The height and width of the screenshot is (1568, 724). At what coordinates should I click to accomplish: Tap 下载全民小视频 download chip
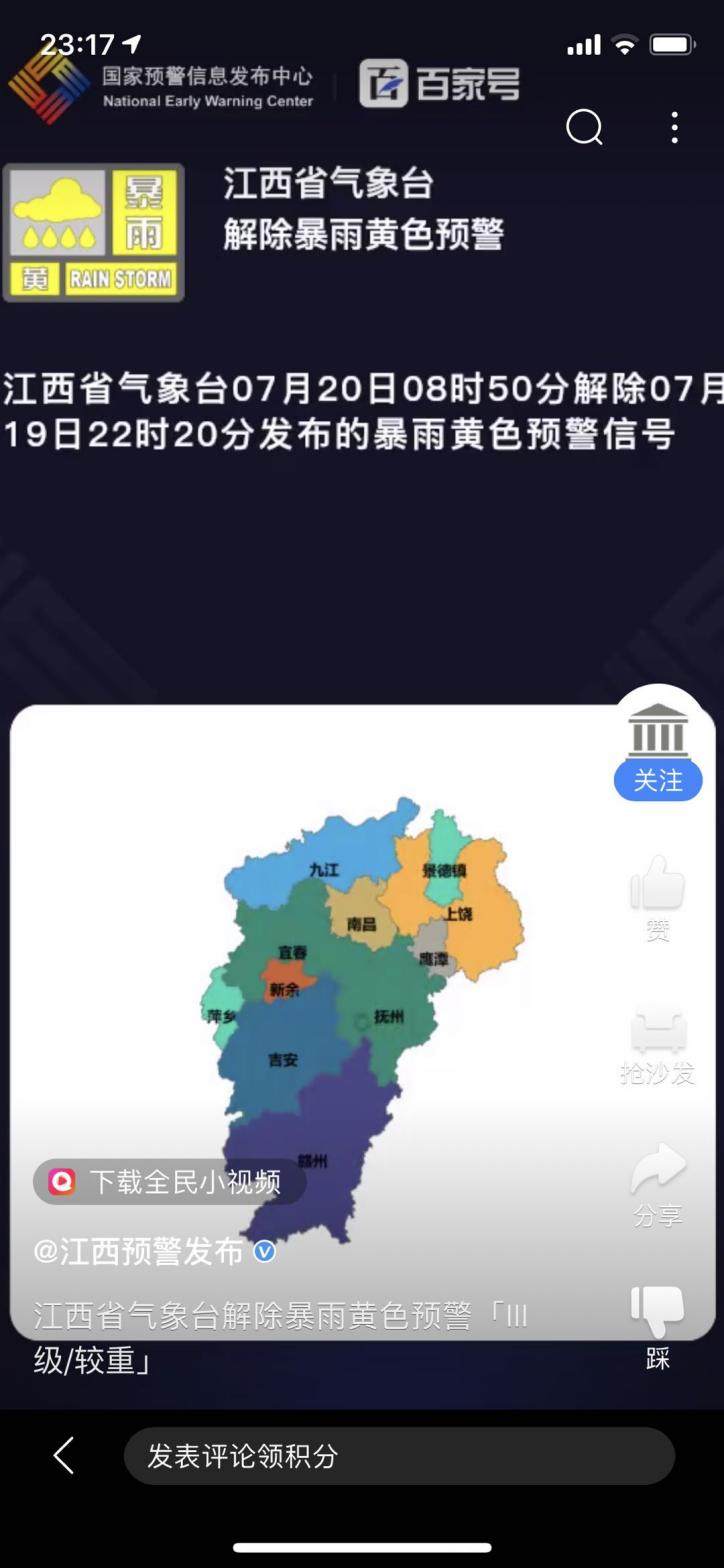coord(169,1182)
